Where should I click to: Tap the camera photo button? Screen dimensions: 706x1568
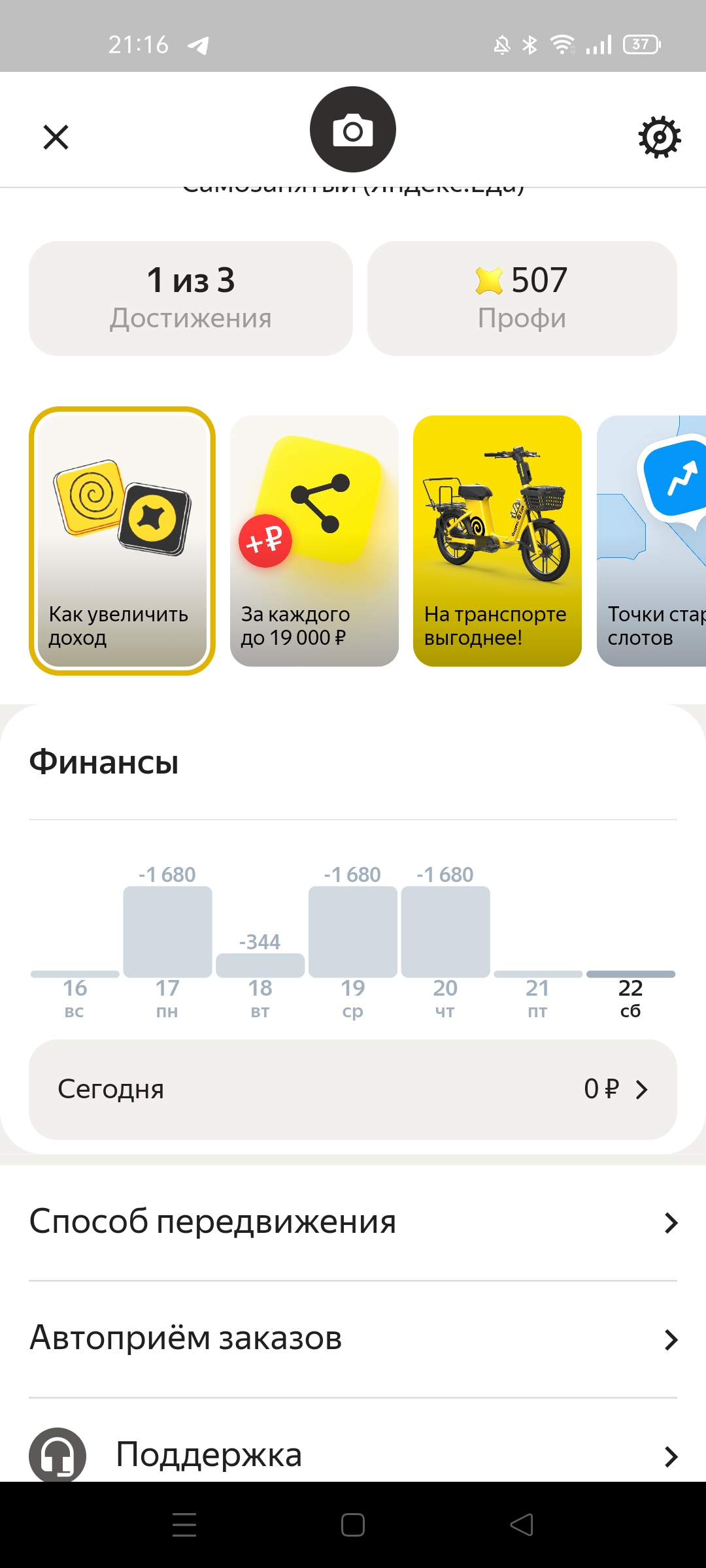pyautogui.click(x=353, y=130)
